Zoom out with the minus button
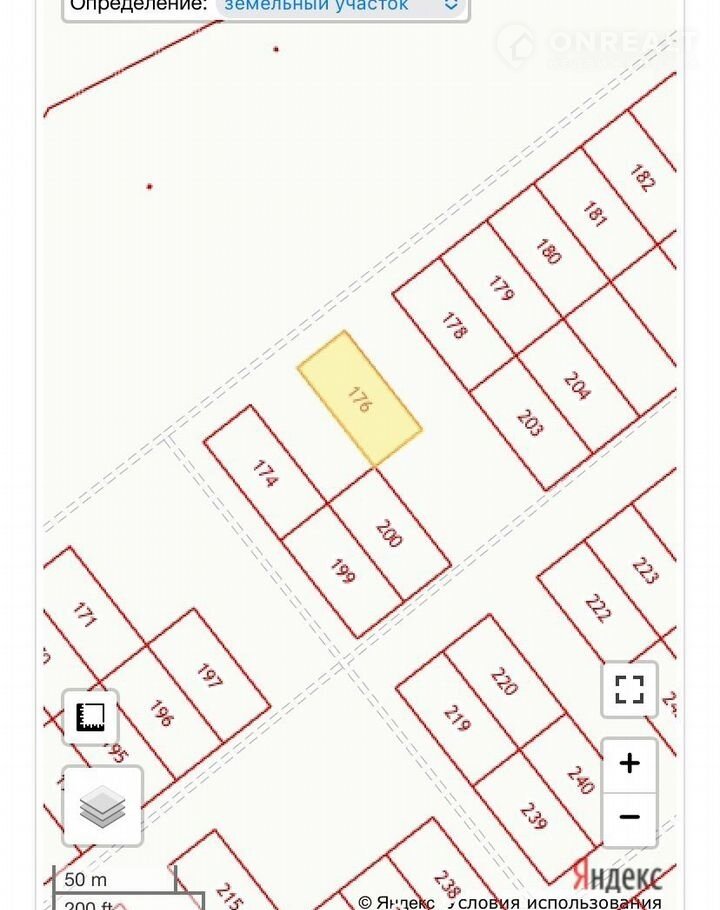Image resolution: width=720 pixels, height=910 pixels. 629,817
